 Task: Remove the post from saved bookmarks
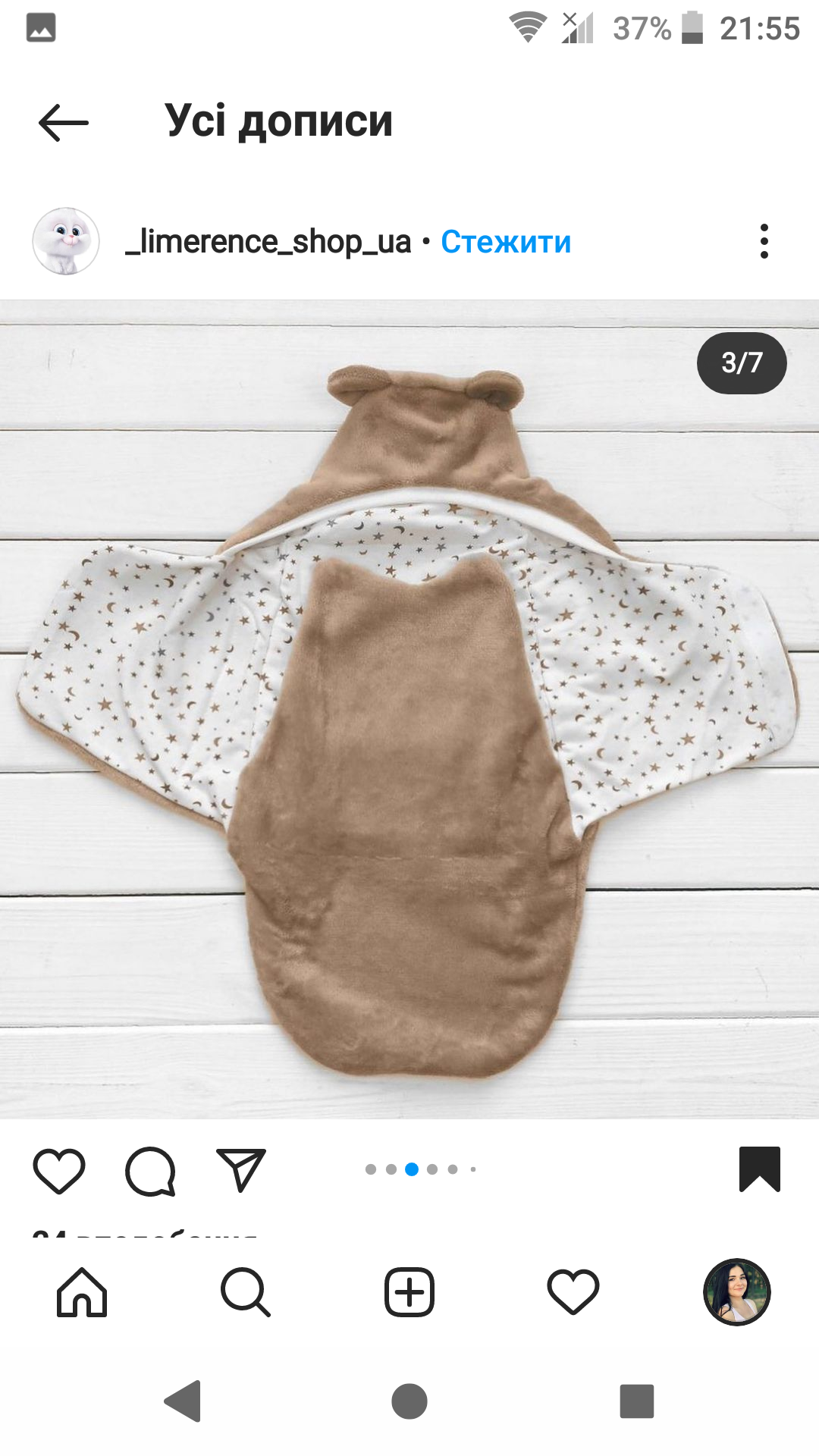[760, 1169]
